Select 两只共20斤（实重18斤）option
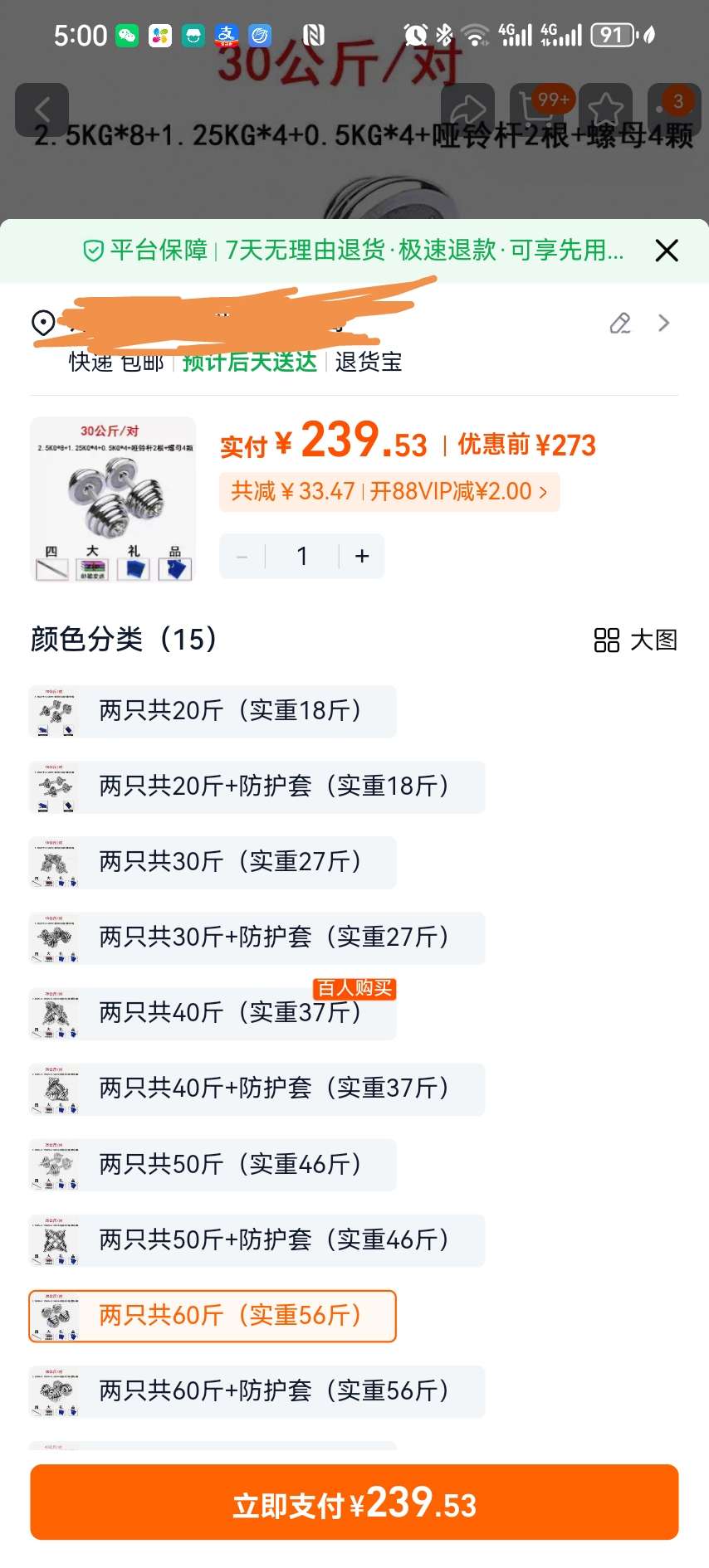This screenshot has height=1568, width=709. [213, 711]
